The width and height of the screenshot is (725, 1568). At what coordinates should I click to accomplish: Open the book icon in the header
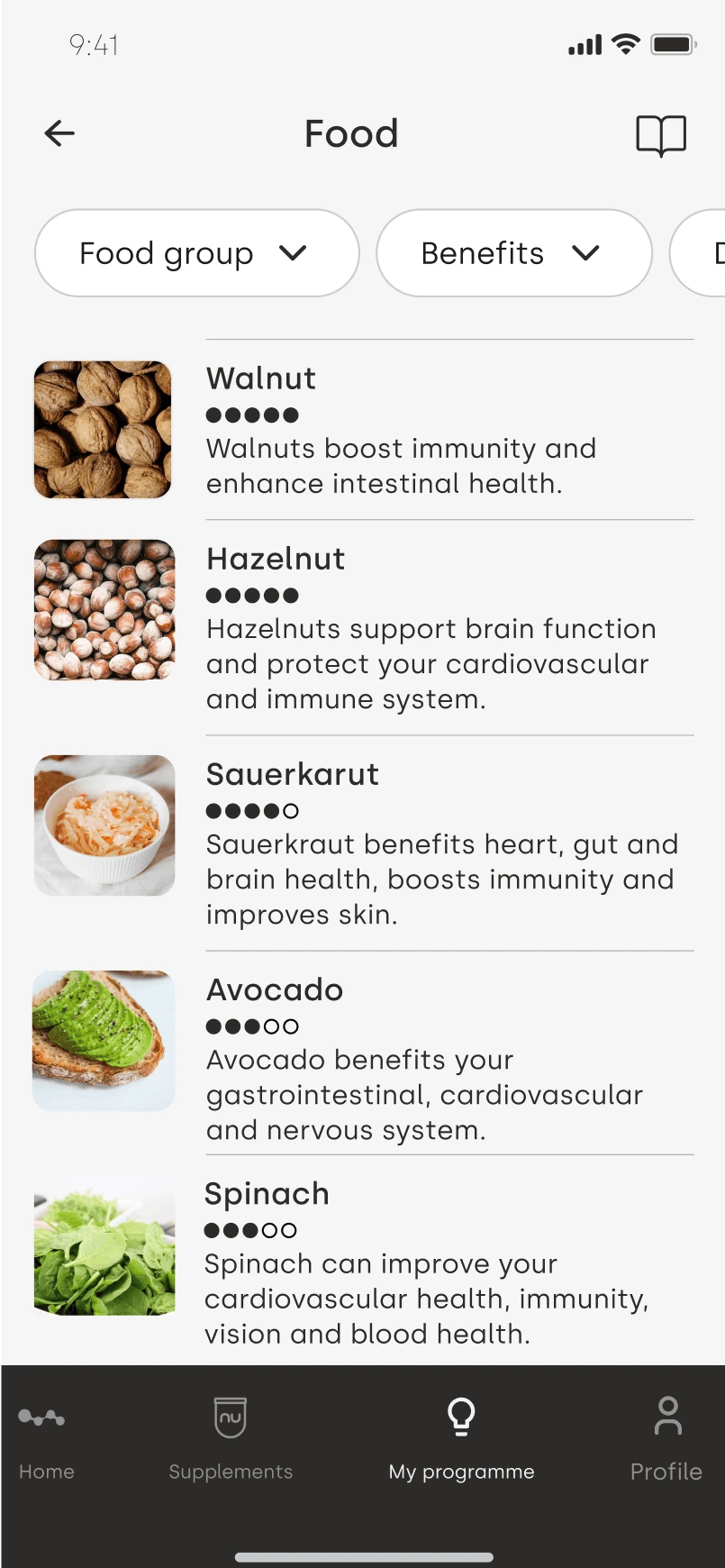pyautogui.click(x=661, y=135)
